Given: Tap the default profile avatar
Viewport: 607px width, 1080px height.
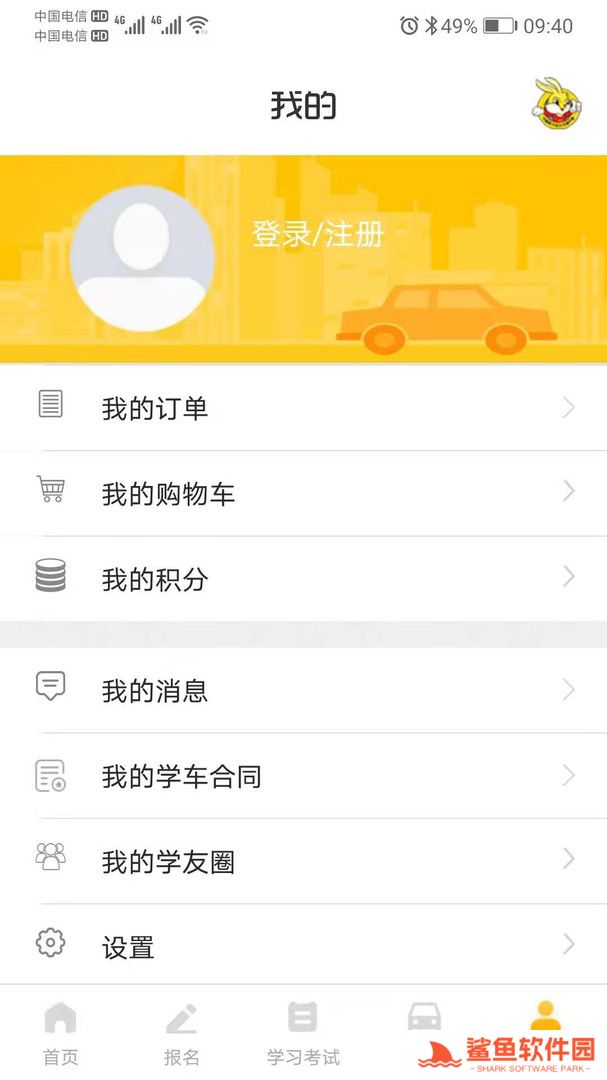Looking at the screenshot, I should click(142, 258).
